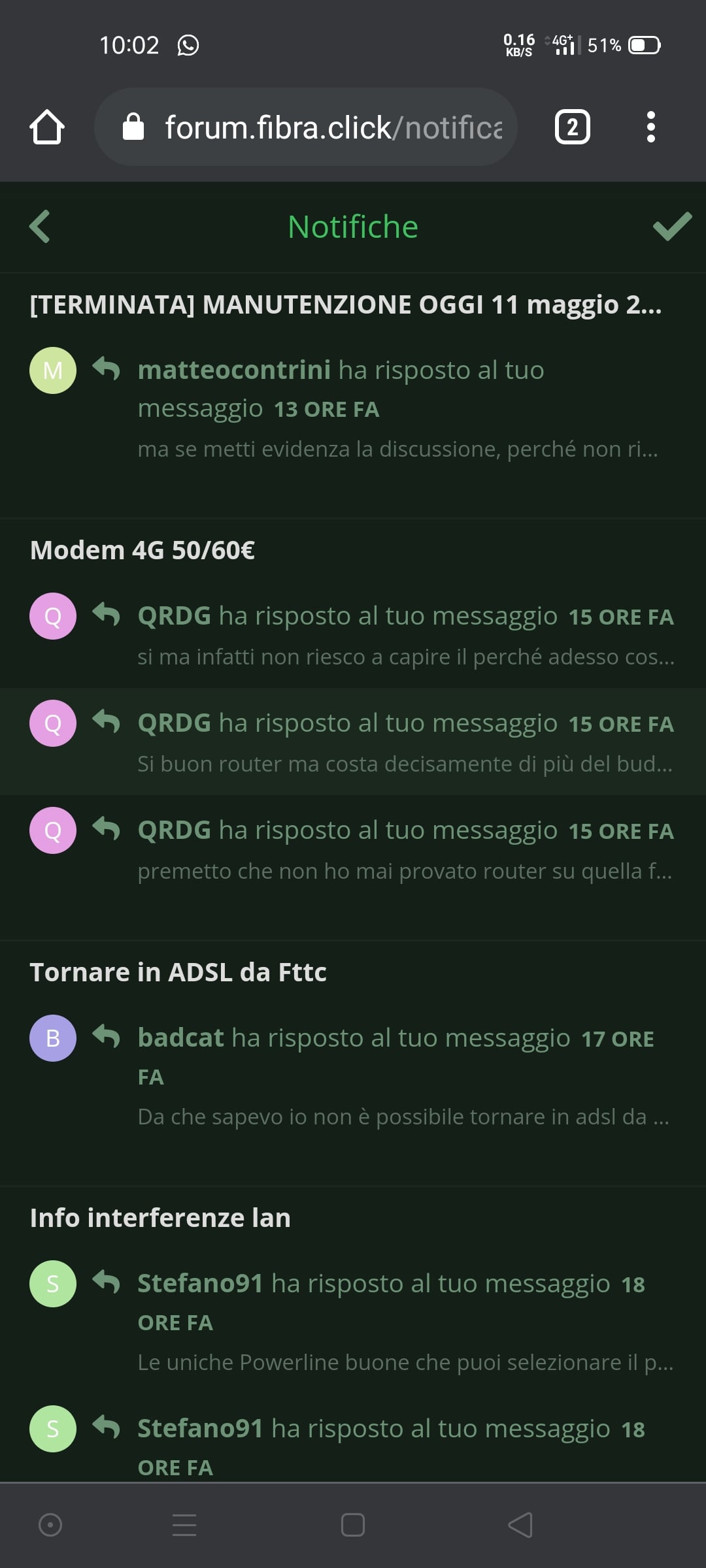Open QRDG's reply starting "premetto che non"
The height and width of the screenshot is (1568, 706).
[x=405, y=849]
